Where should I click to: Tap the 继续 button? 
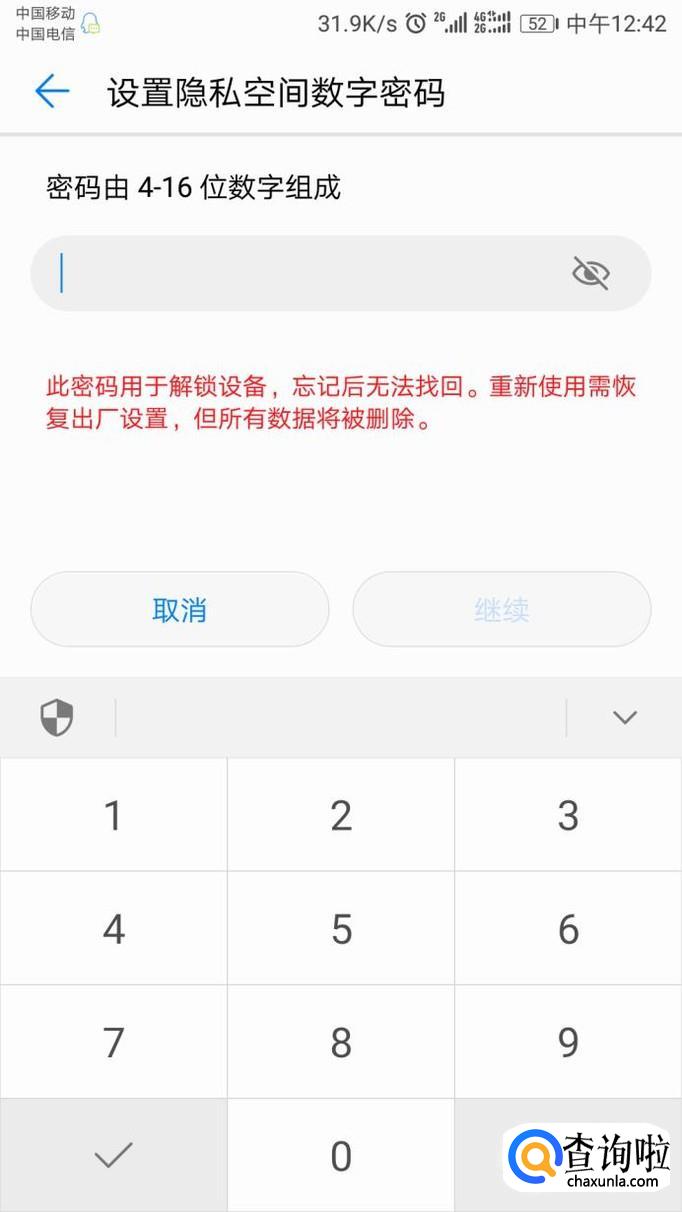[x=502, y=609]
